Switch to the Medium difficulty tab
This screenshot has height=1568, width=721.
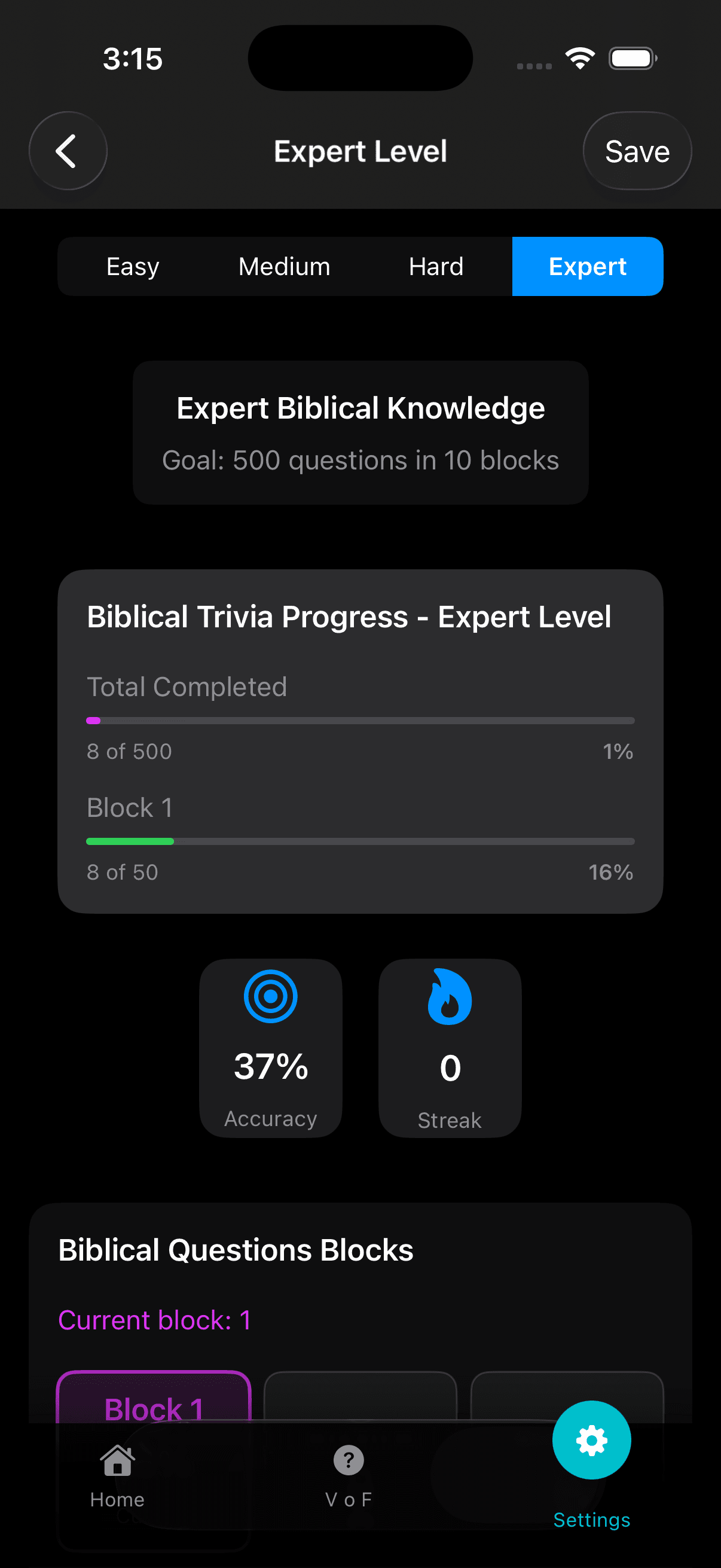283,266
